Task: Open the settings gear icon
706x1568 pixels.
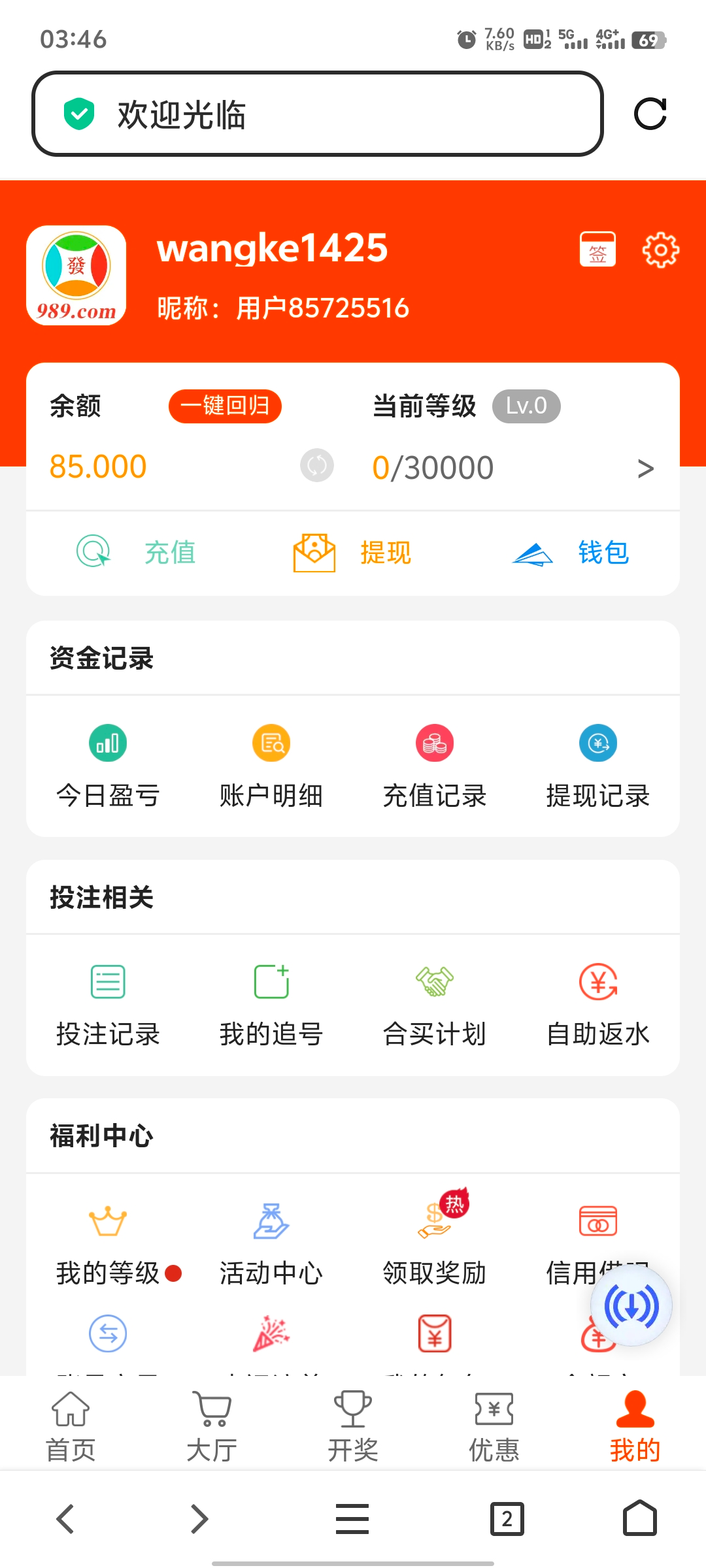Action: click(661, 250)
